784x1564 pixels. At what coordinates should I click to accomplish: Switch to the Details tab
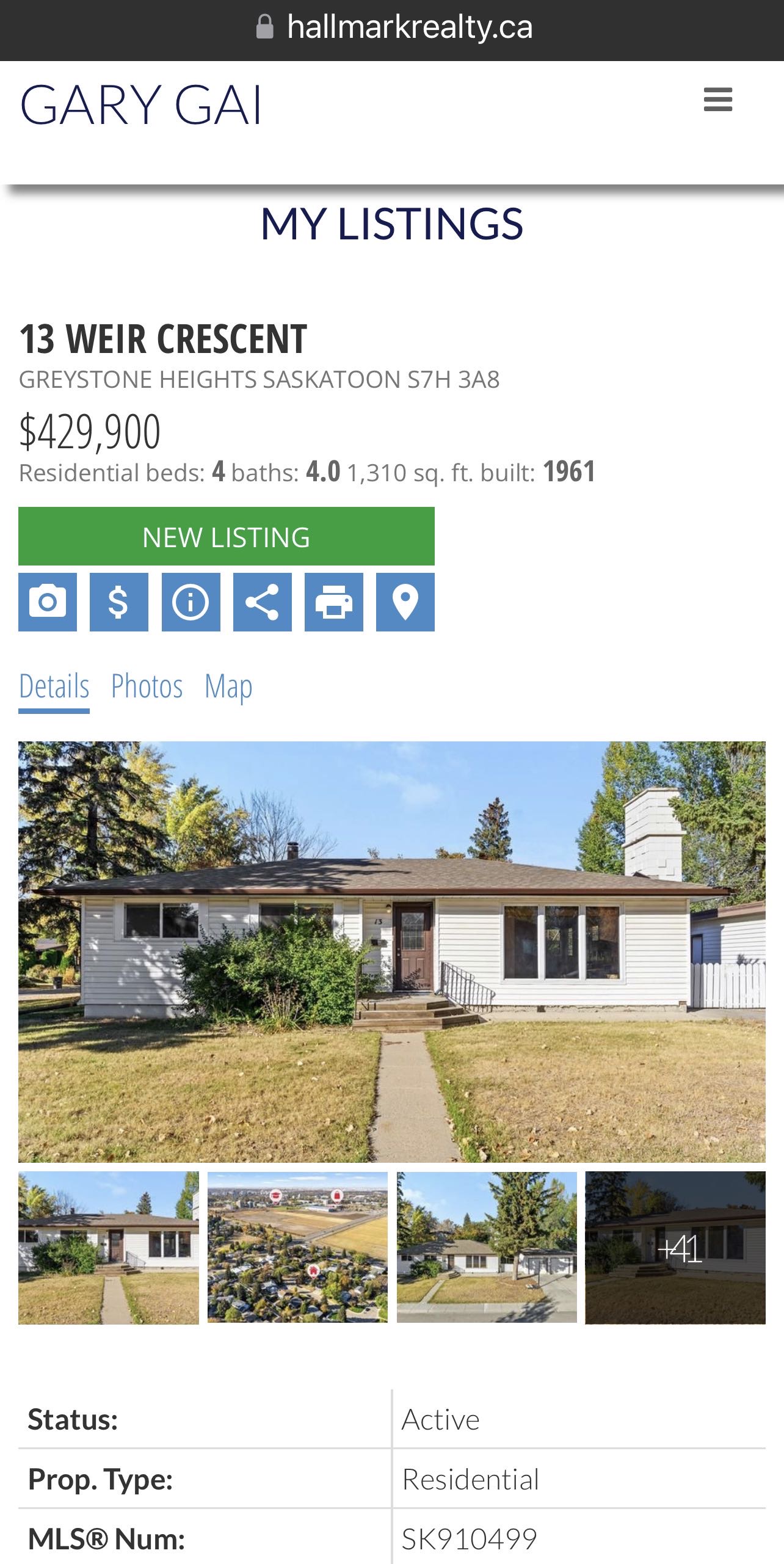54,686
